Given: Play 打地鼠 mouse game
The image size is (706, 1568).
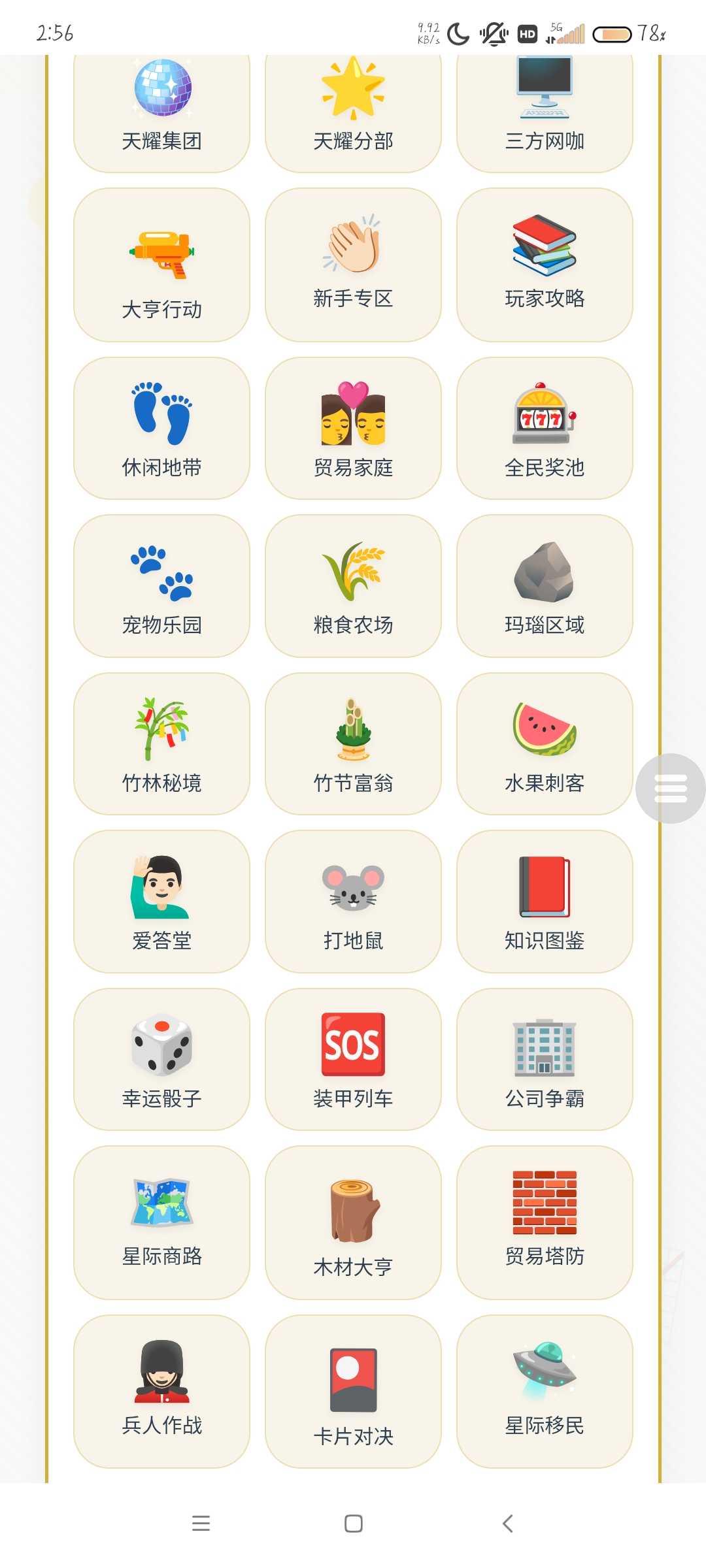Looking at the screenshot, I should [x=353, y=902].
